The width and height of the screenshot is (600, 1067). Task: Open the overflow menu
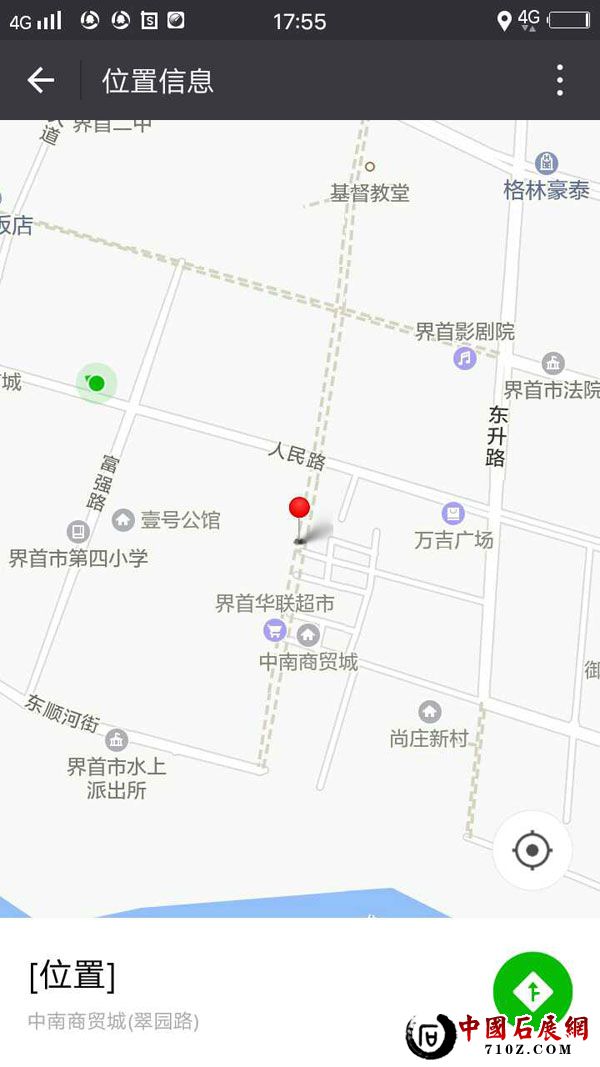tap(560, 80)
